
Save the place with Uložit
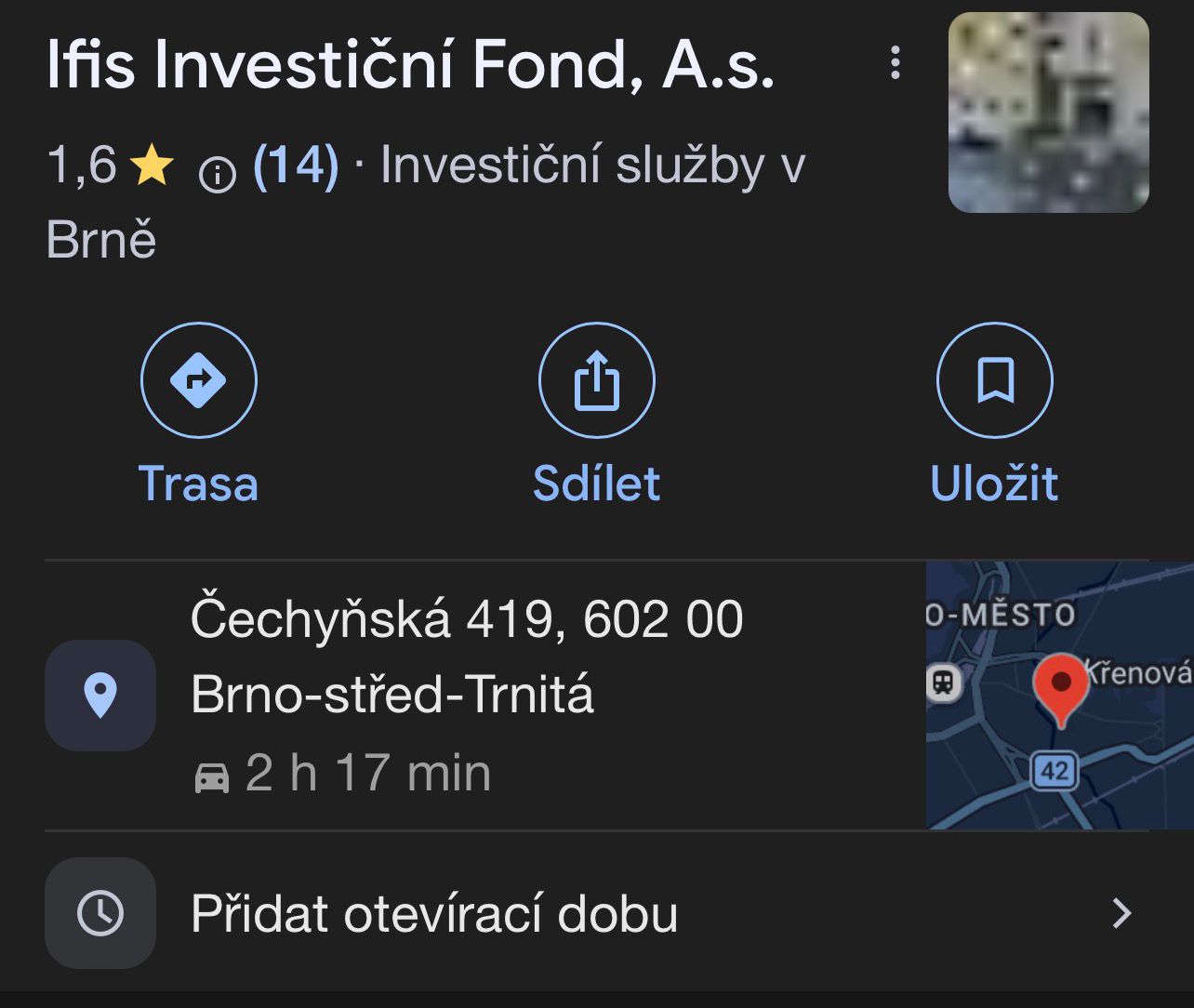tap(994, 380)
